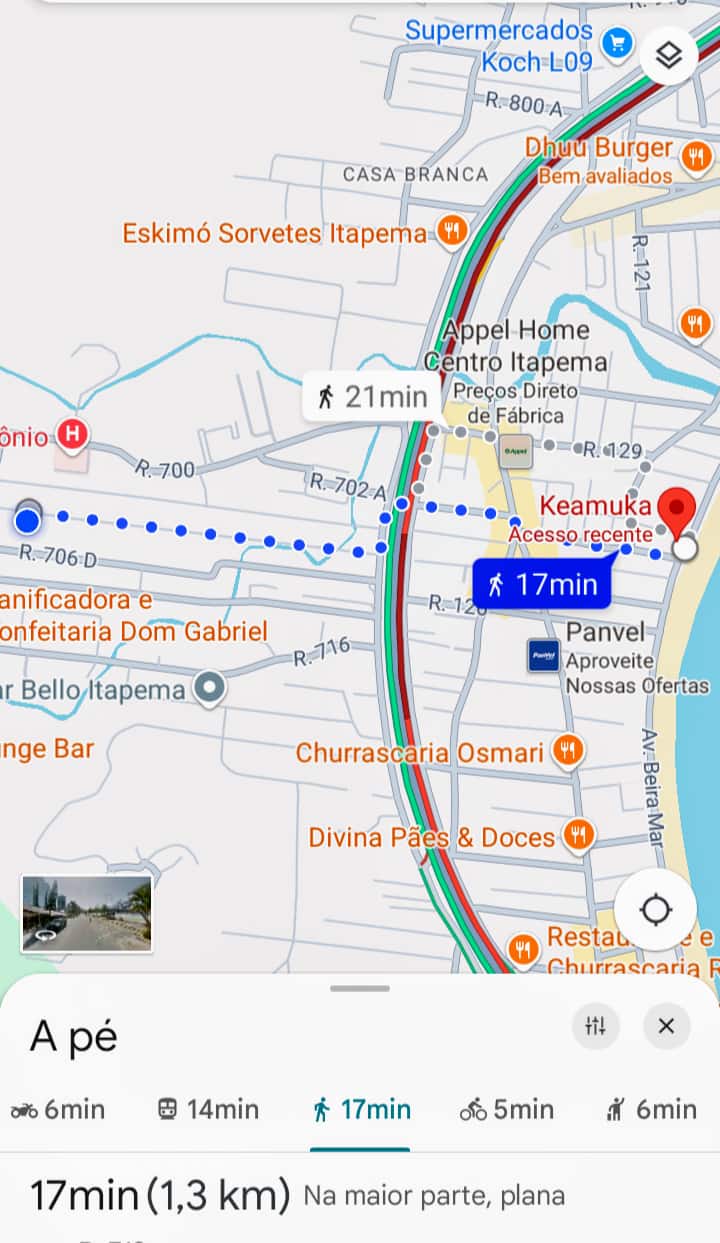Open Divina Pães & Doces marker
720x1243 pixels.
pyautogui.click(x=578, y=835)
